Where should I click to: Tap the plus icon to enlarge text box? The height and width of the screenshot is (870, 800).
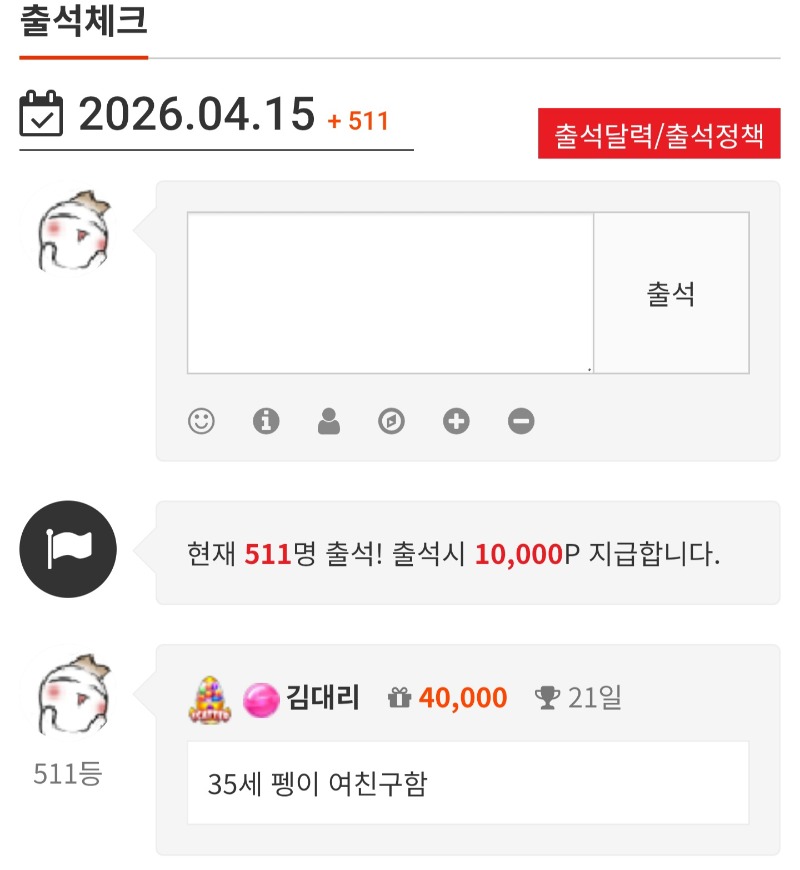click(x=456, y=422)
